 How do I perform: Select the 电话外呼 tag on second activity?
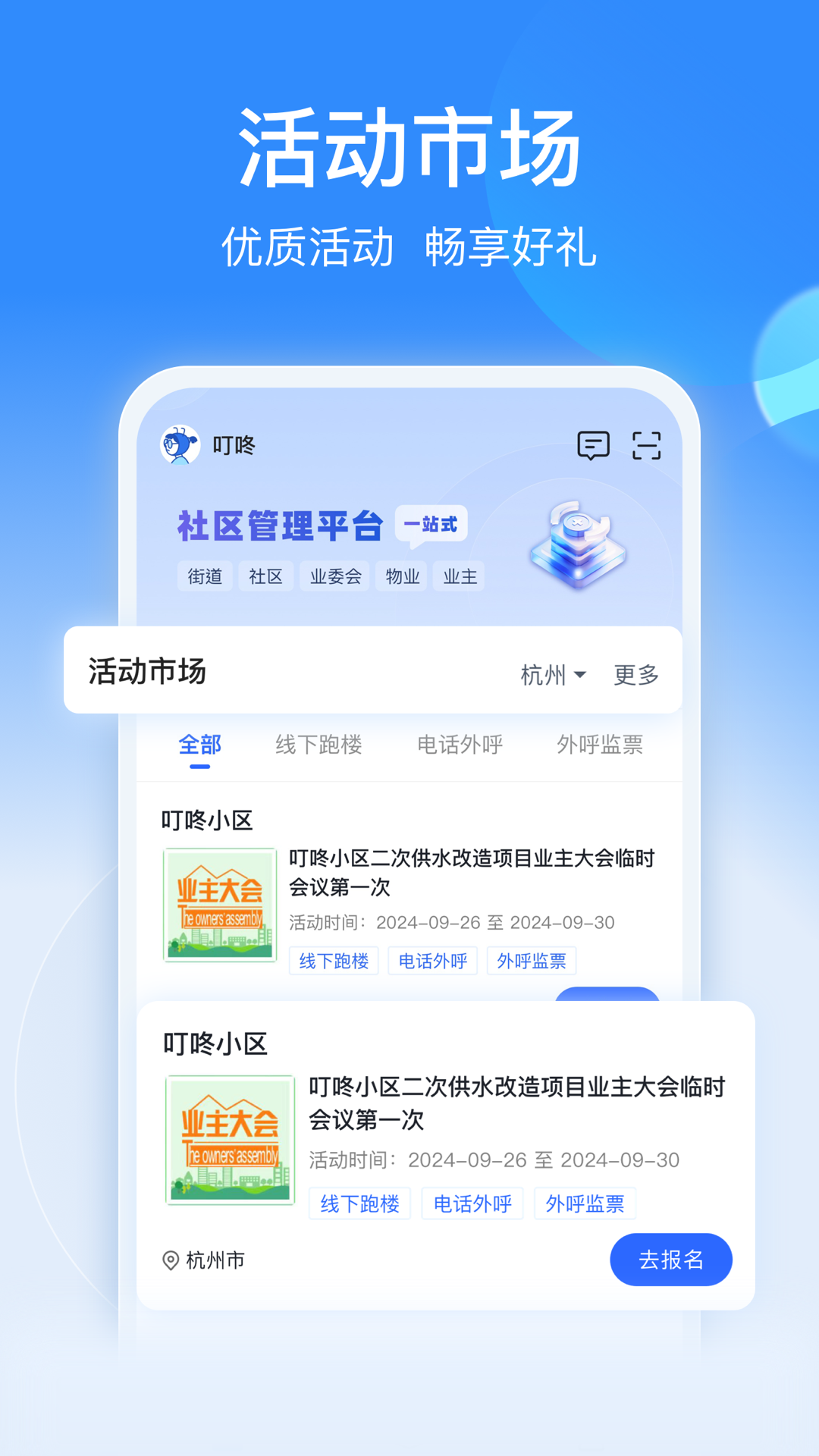(472, 1203)
